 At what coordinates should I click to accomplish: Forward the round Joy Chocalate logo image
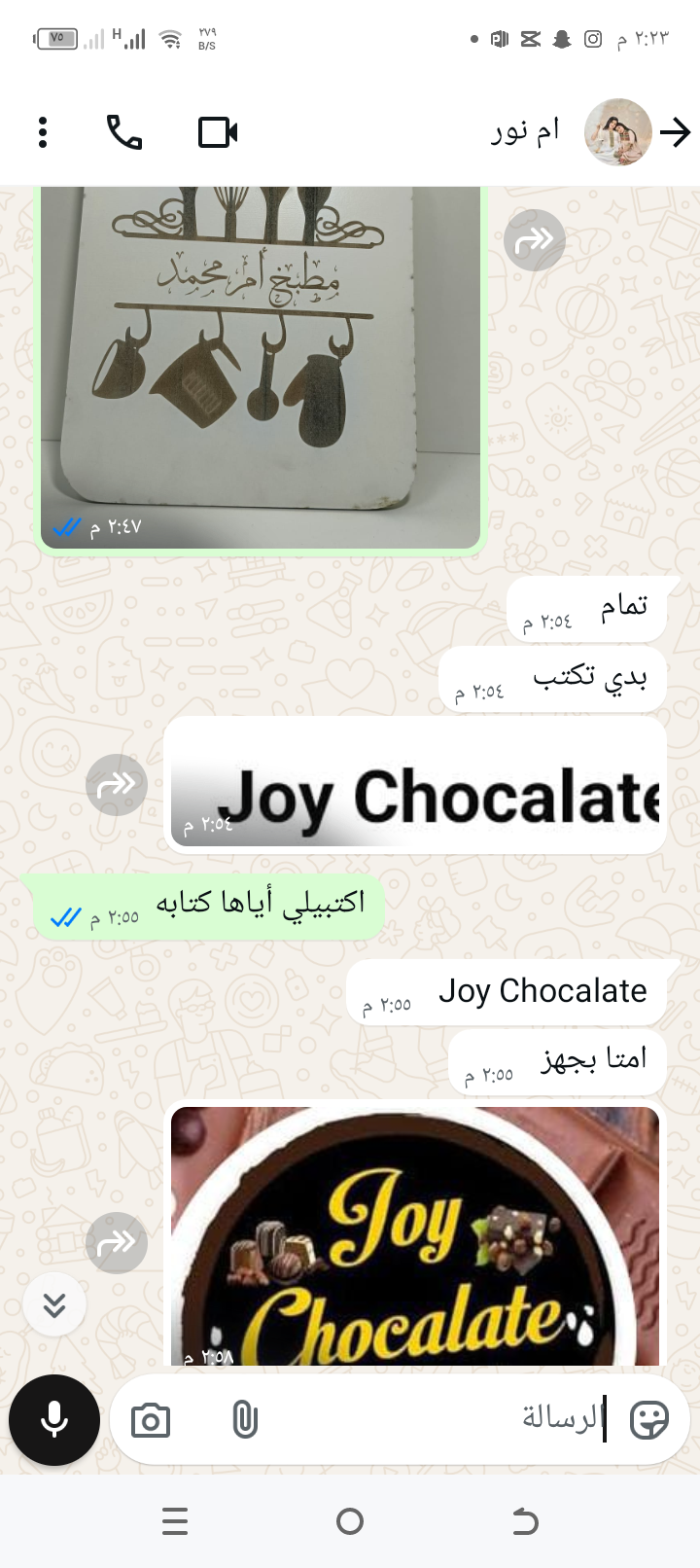pyautogui.click(x=117, y=1242)
